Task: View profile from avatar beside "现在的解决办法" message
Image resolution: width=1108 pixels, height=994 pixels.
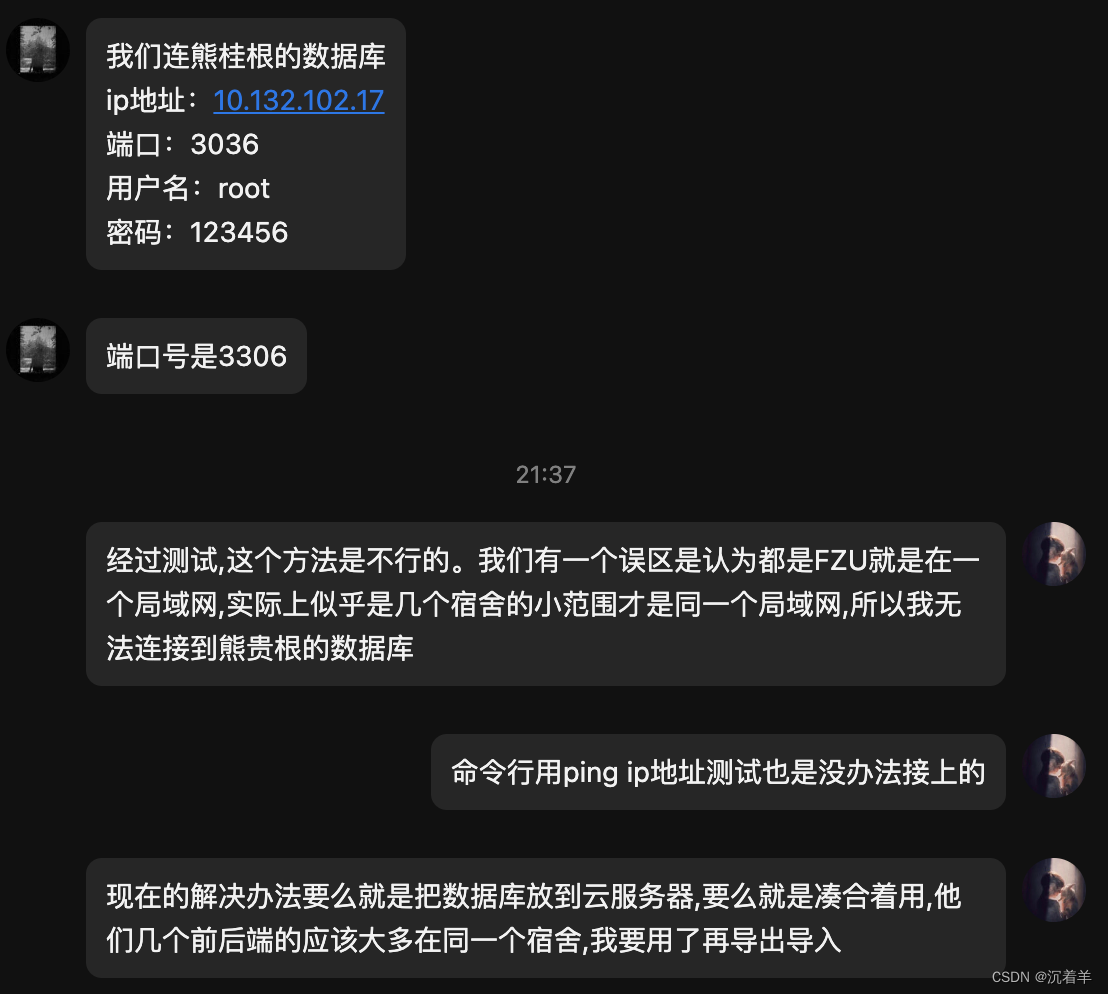Action: coord(1053,890)
